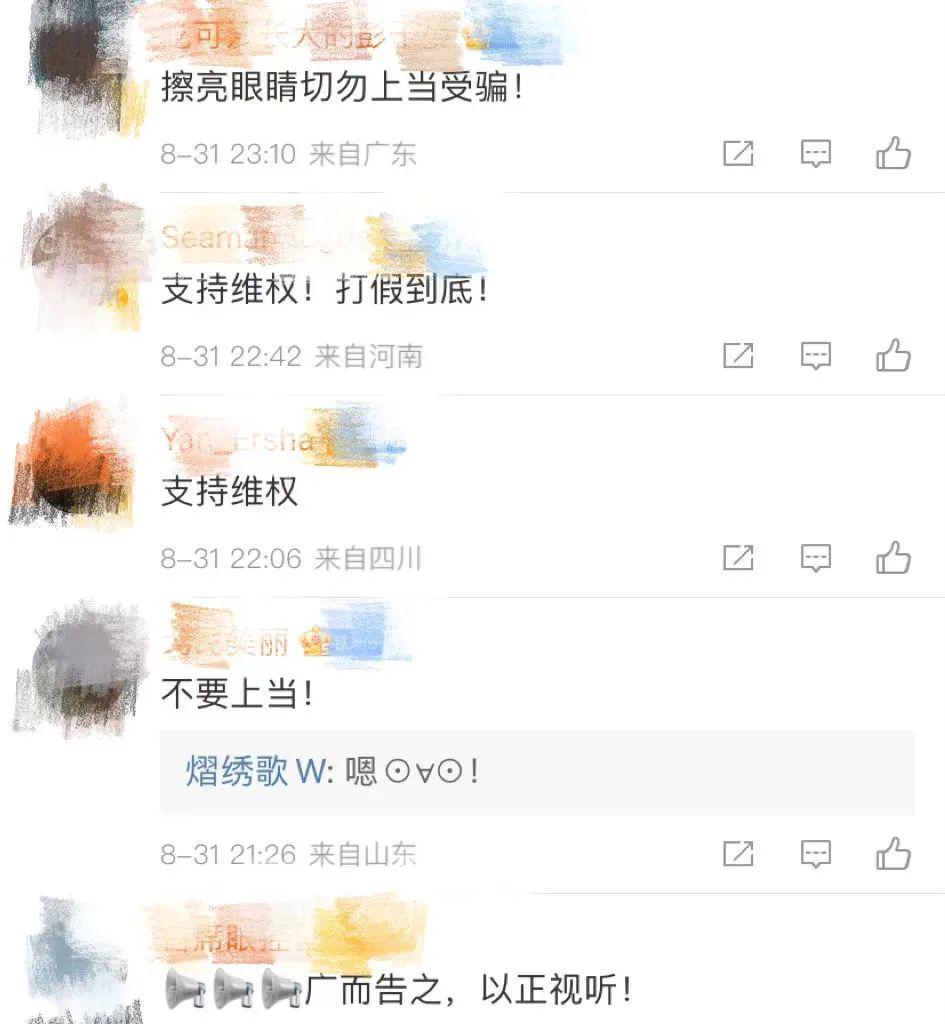Viewport: 945px width, 1024px height.
Task: Like the comment "不要上当!"
Action: point(893,853)
